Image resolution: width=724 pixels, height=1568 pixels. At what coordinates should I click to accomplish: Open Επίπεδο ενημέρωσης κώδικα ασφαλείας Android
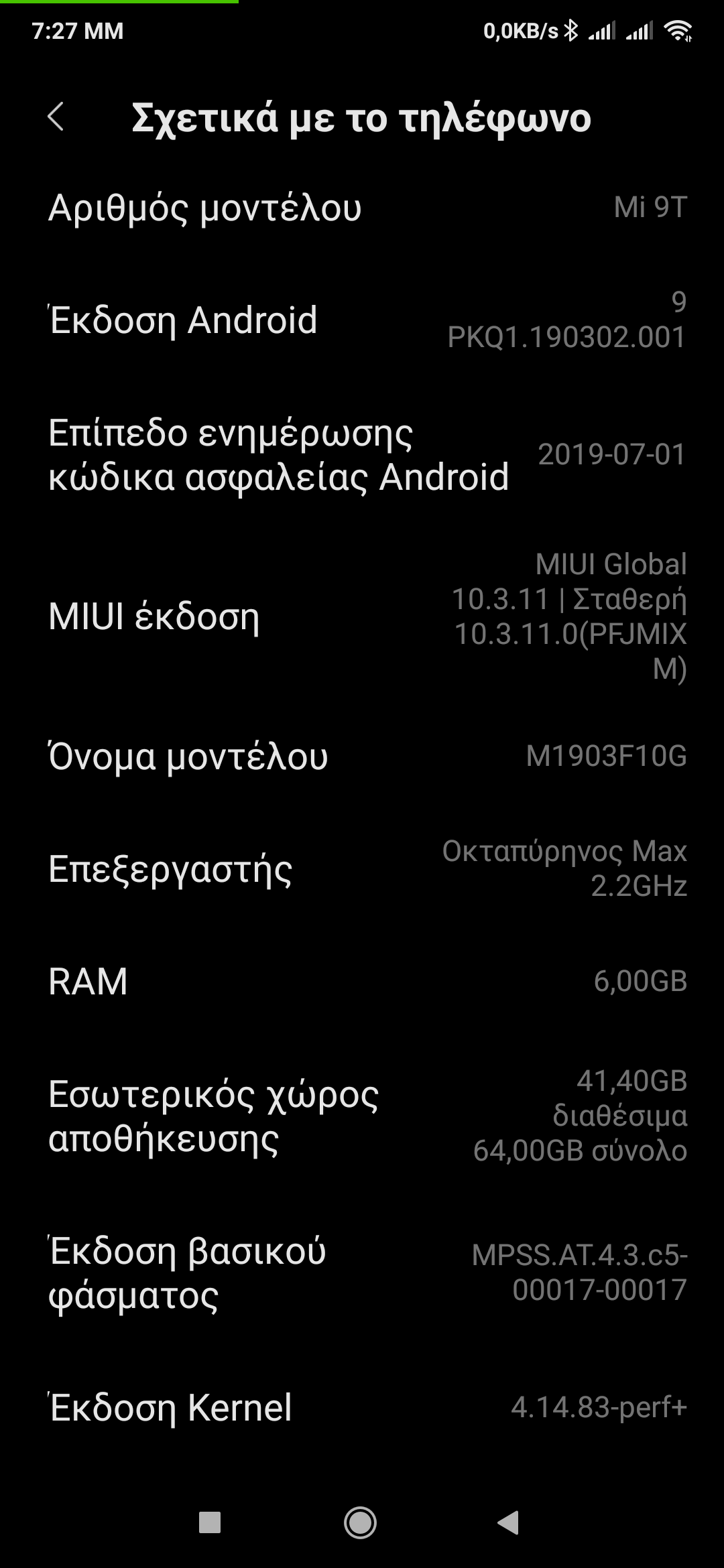click(362, 454)
